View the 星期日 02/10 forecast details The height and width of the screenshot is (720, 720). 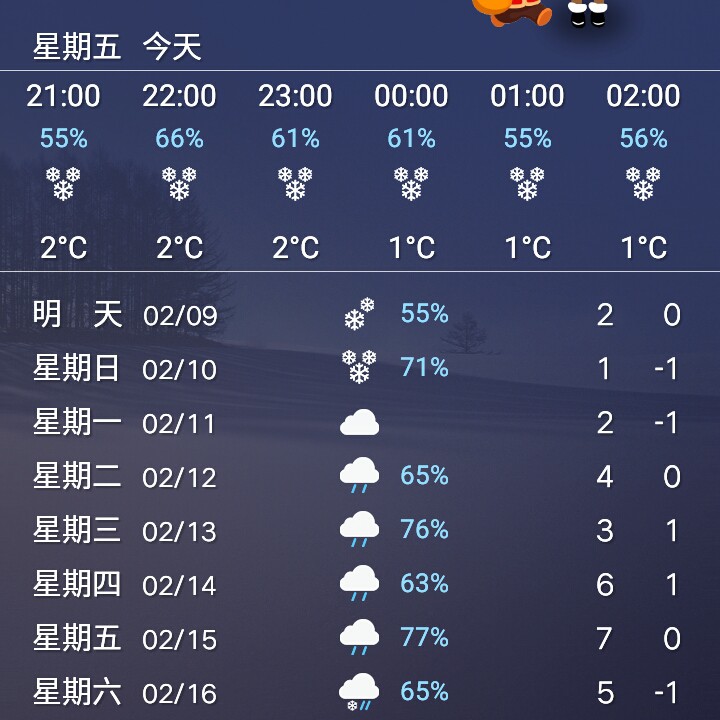[x=360, y=369]
